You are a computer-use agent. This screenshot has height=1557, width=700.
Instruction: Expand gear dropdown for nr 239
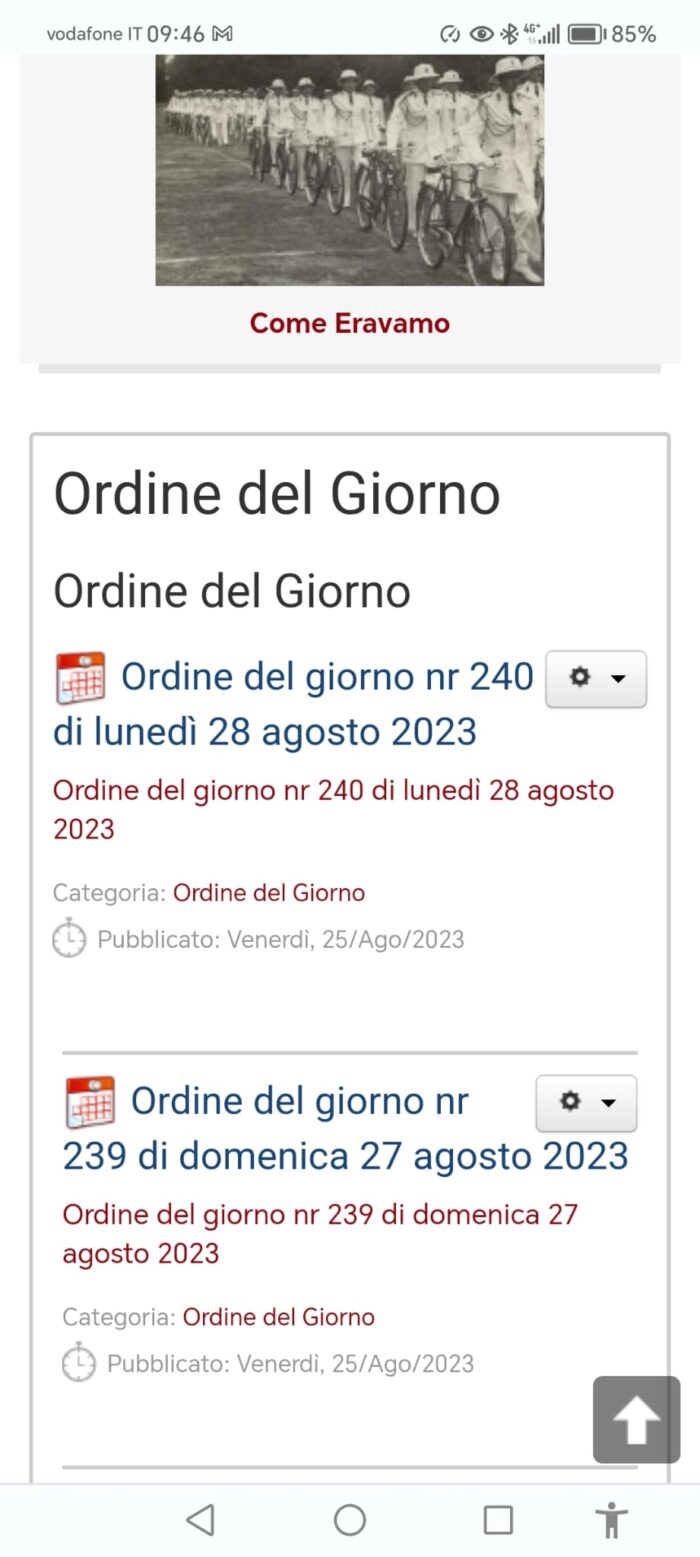pyautogui.click(x=586, y=1103)
